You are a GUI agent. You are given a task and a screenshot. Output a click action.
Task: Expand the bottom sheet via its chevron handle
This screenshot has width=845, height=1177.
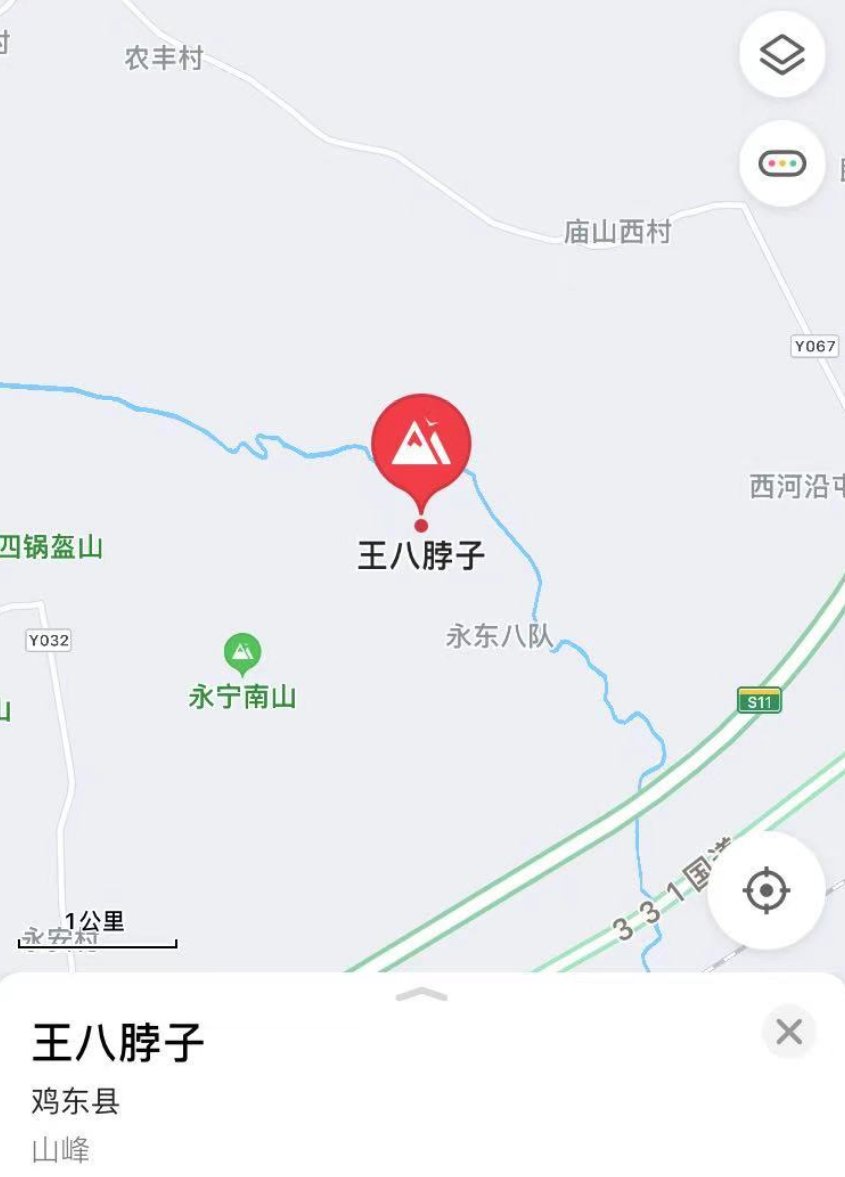point(422,995)
